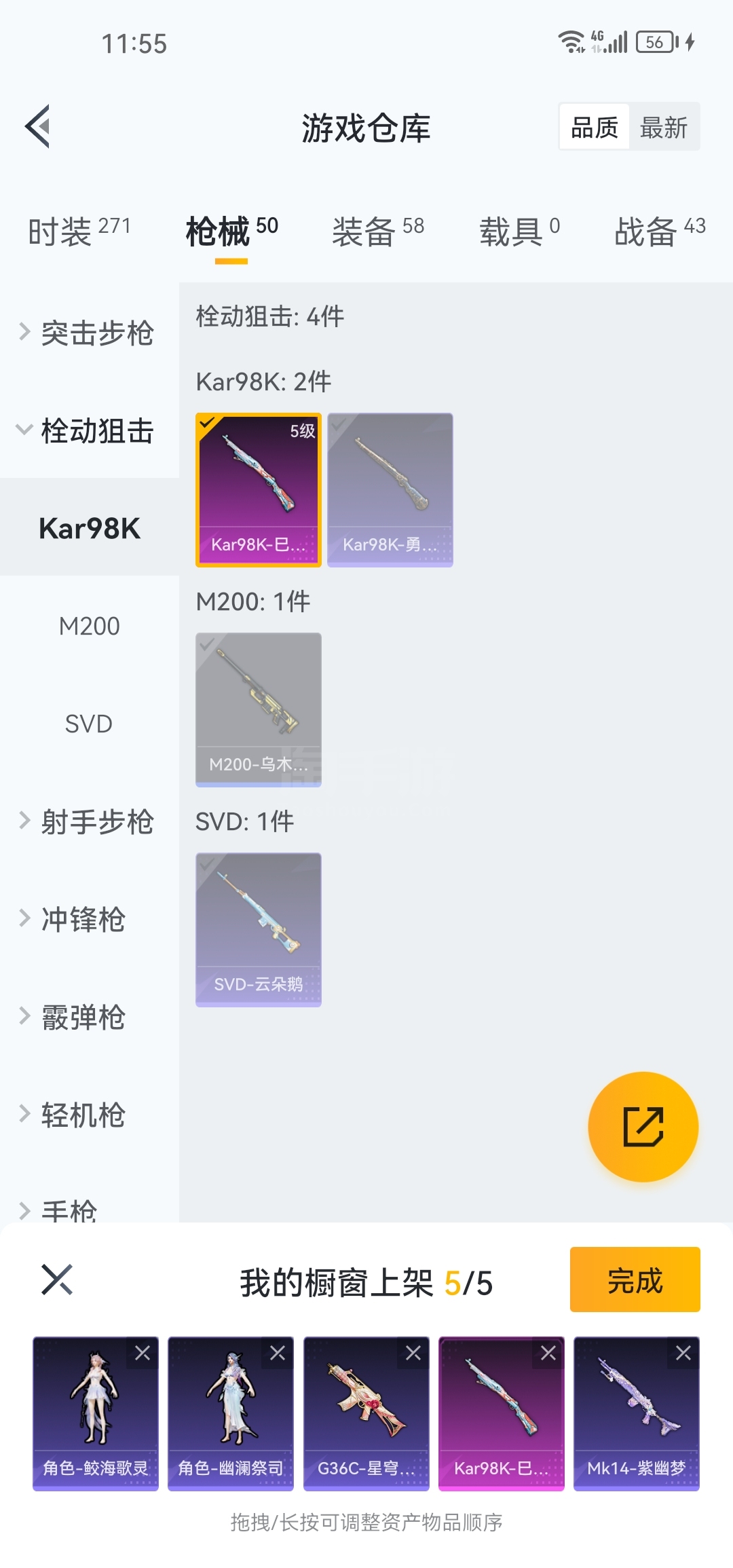
Task: Switch to the 时装 tab
Action: pos(79,231)
